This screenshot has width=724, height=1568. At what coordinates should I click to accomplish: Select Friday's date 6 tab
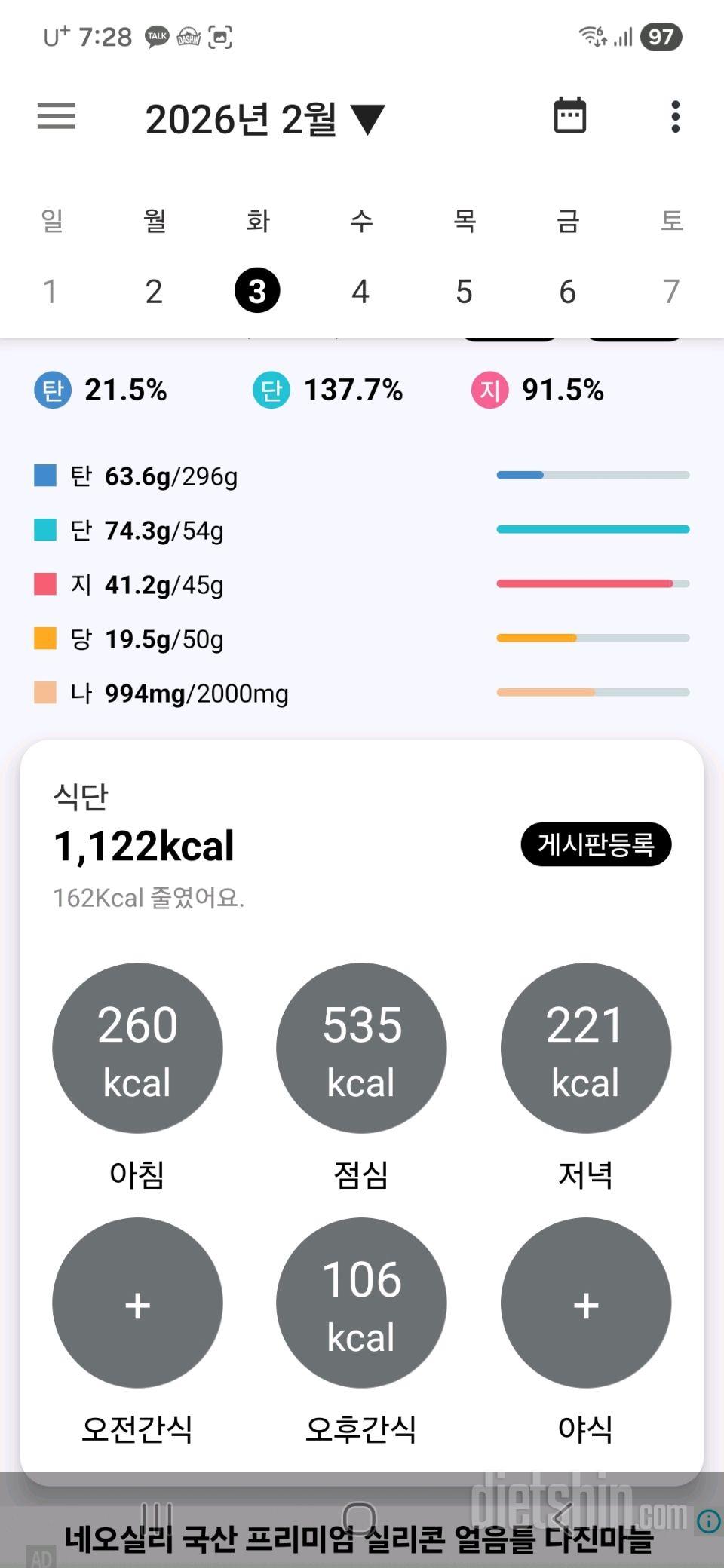pyautogui.click(x=567, y=291)
